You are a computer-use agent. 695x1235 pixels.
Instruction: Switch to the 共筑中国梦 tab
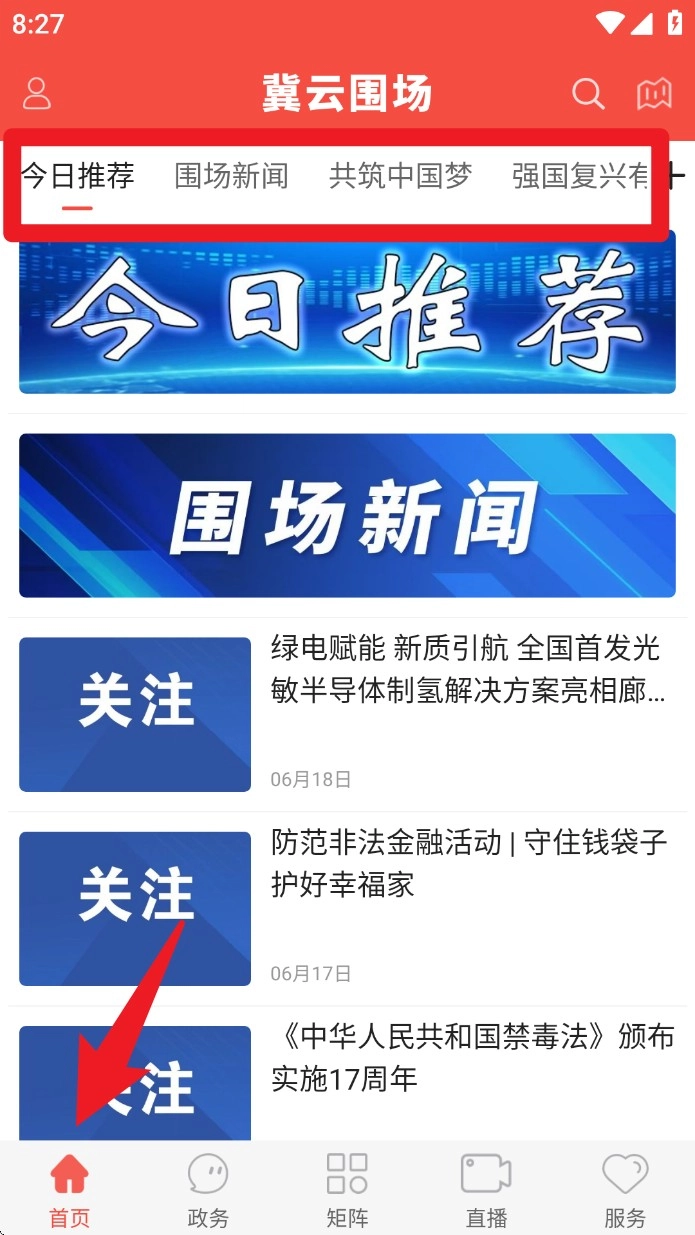tap(400, 177)
